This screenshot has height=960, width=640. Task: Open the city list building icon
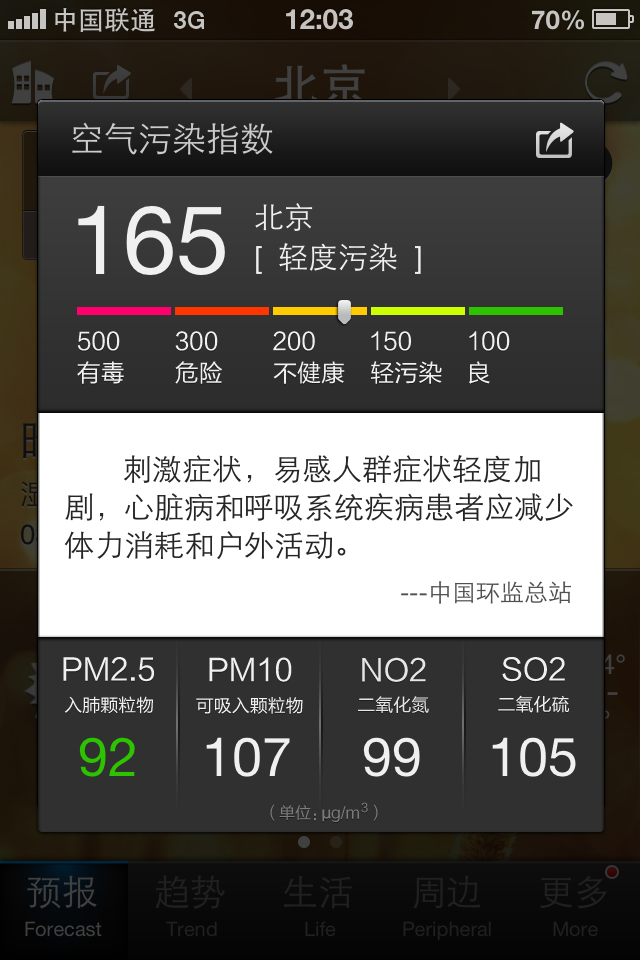(x=32, y=81)
